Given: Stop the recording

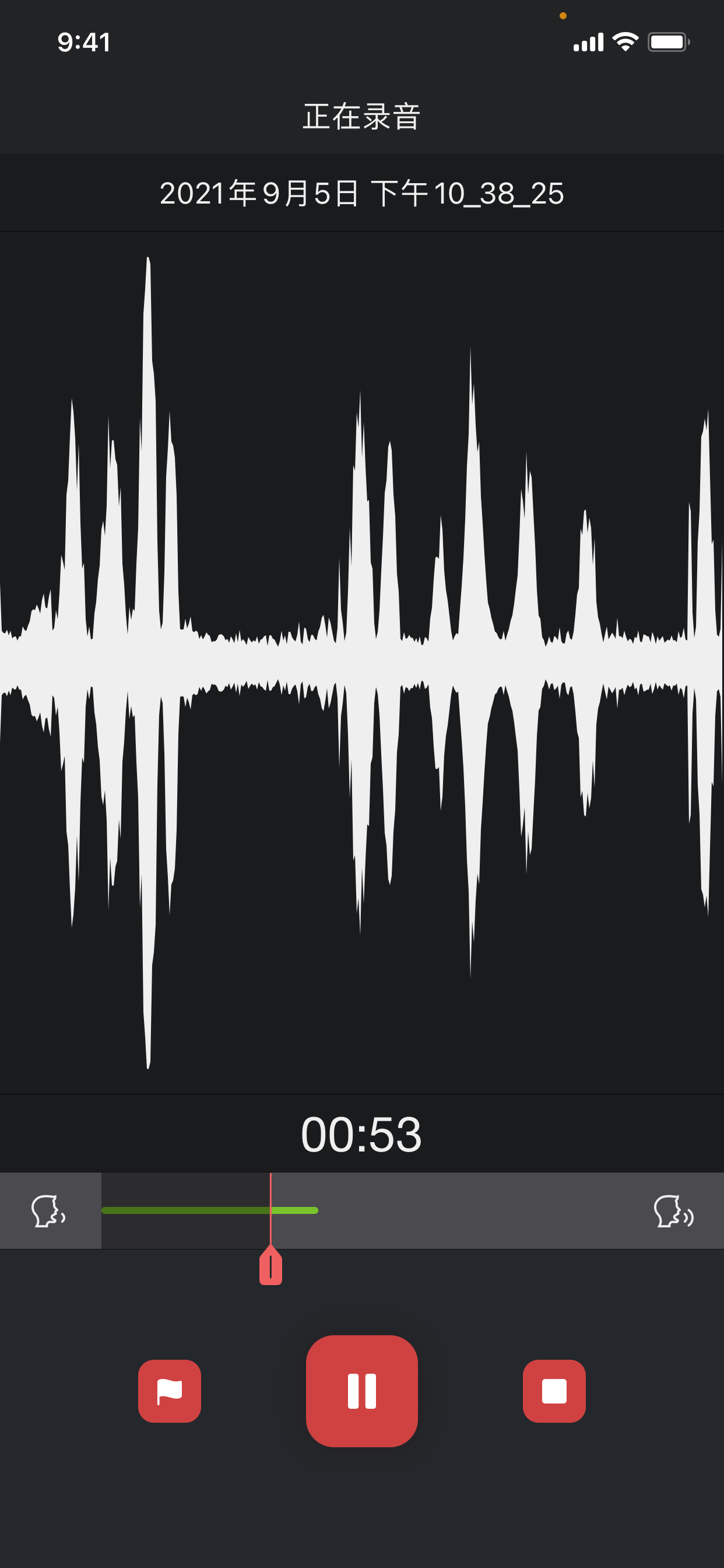Looking at the screenshot, I should [554, 1390].
